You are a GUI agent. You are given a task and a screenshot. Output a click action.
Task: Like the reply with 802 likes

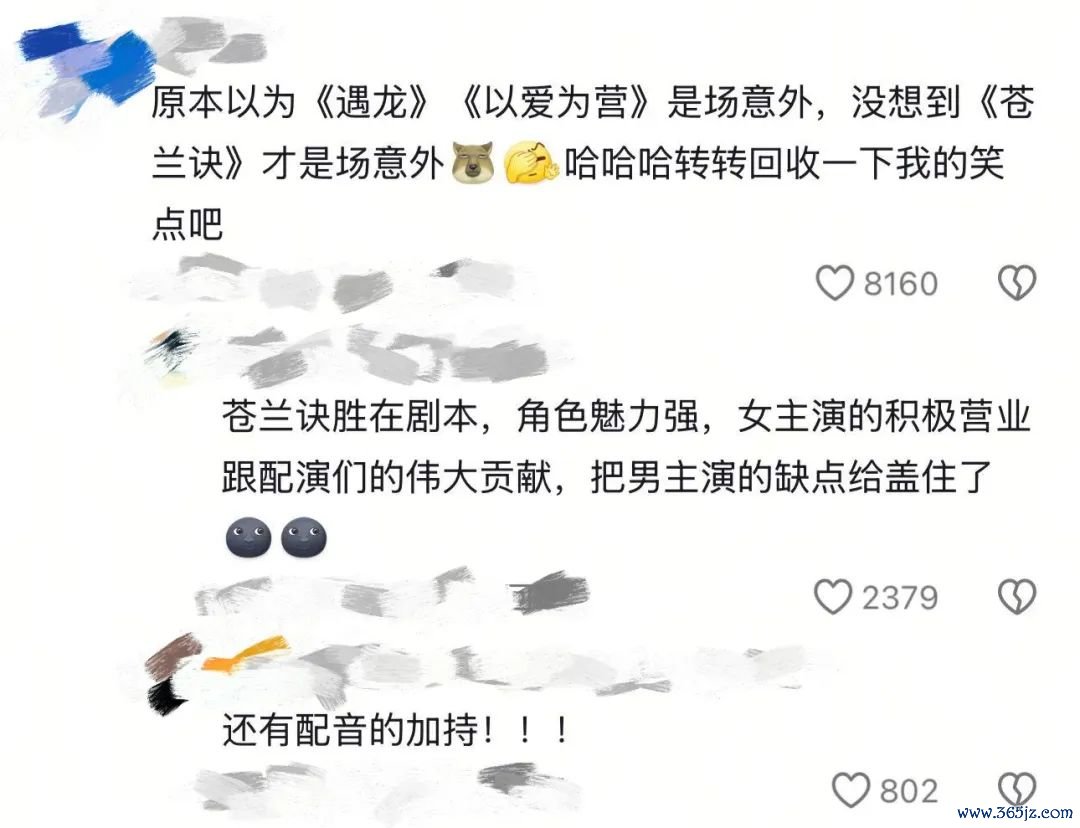click(851, 790)
